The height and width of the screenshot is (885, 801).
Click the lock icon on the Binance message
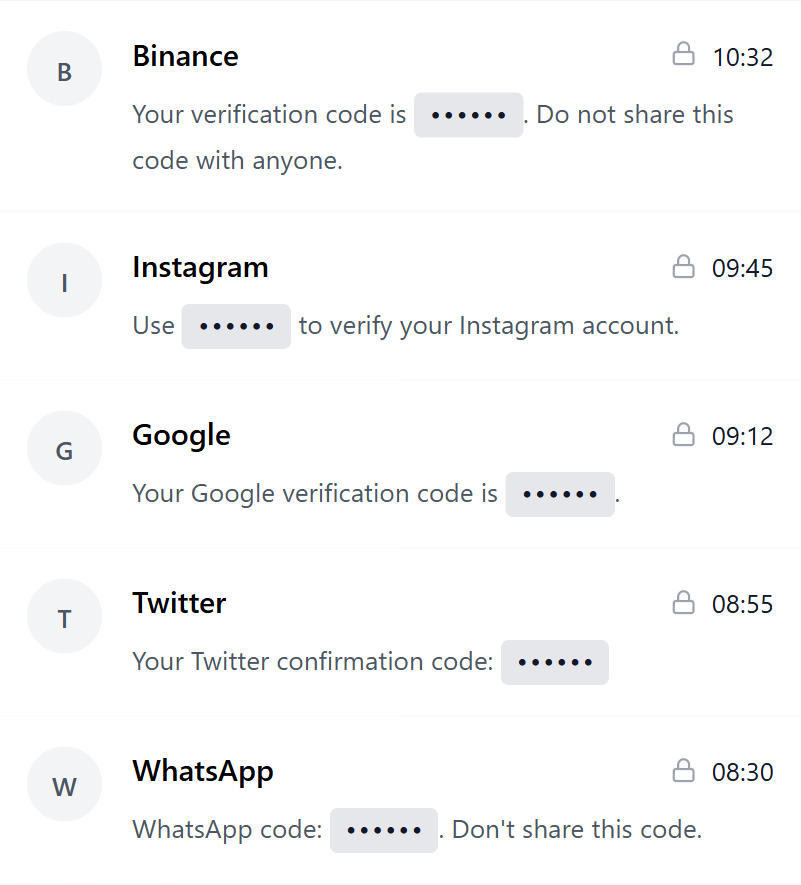pos(684,55)
